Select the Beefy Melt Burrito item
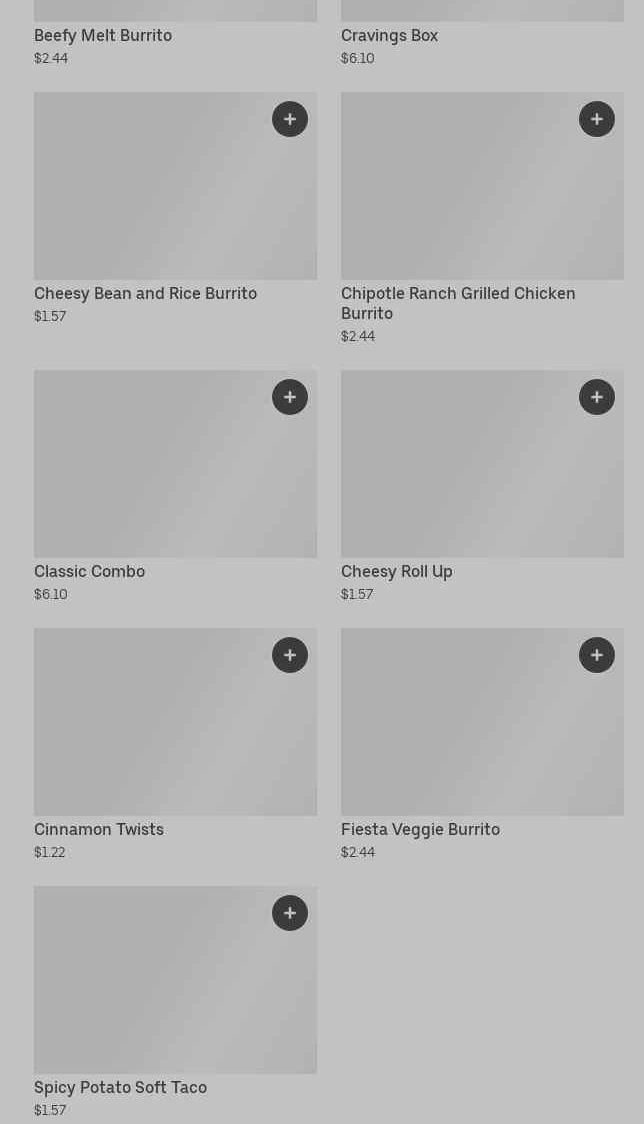The image size is (644, 1124). 103,36
